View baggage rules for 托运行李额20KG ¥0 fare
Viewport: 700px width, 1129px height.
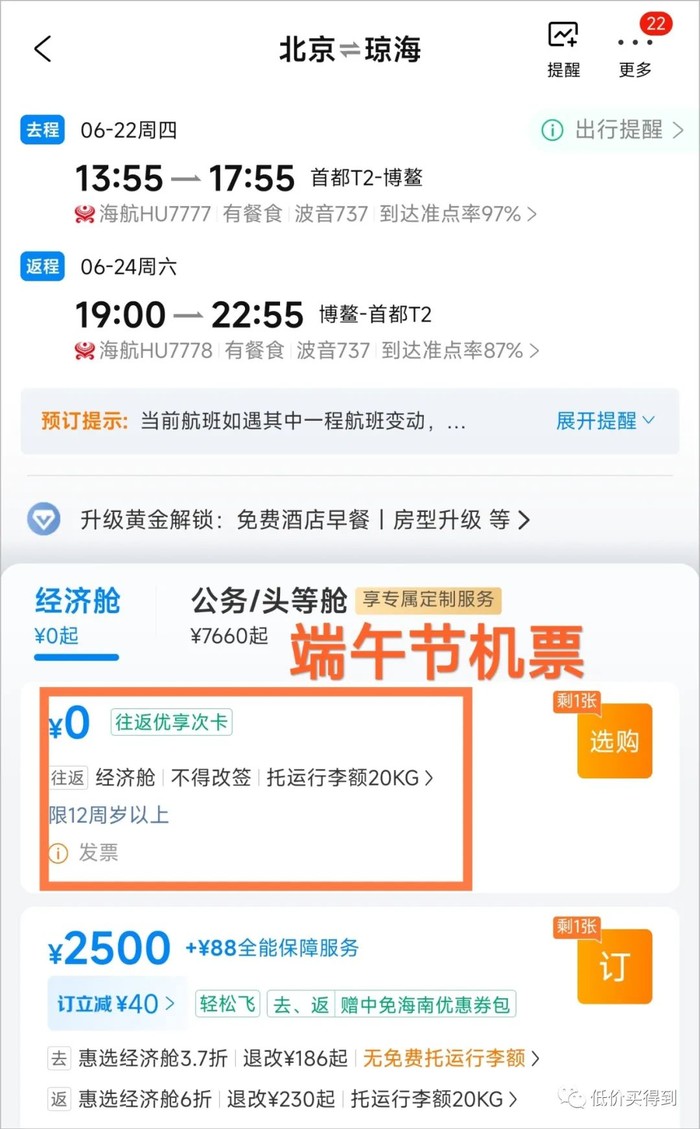(x=350, y=777)
